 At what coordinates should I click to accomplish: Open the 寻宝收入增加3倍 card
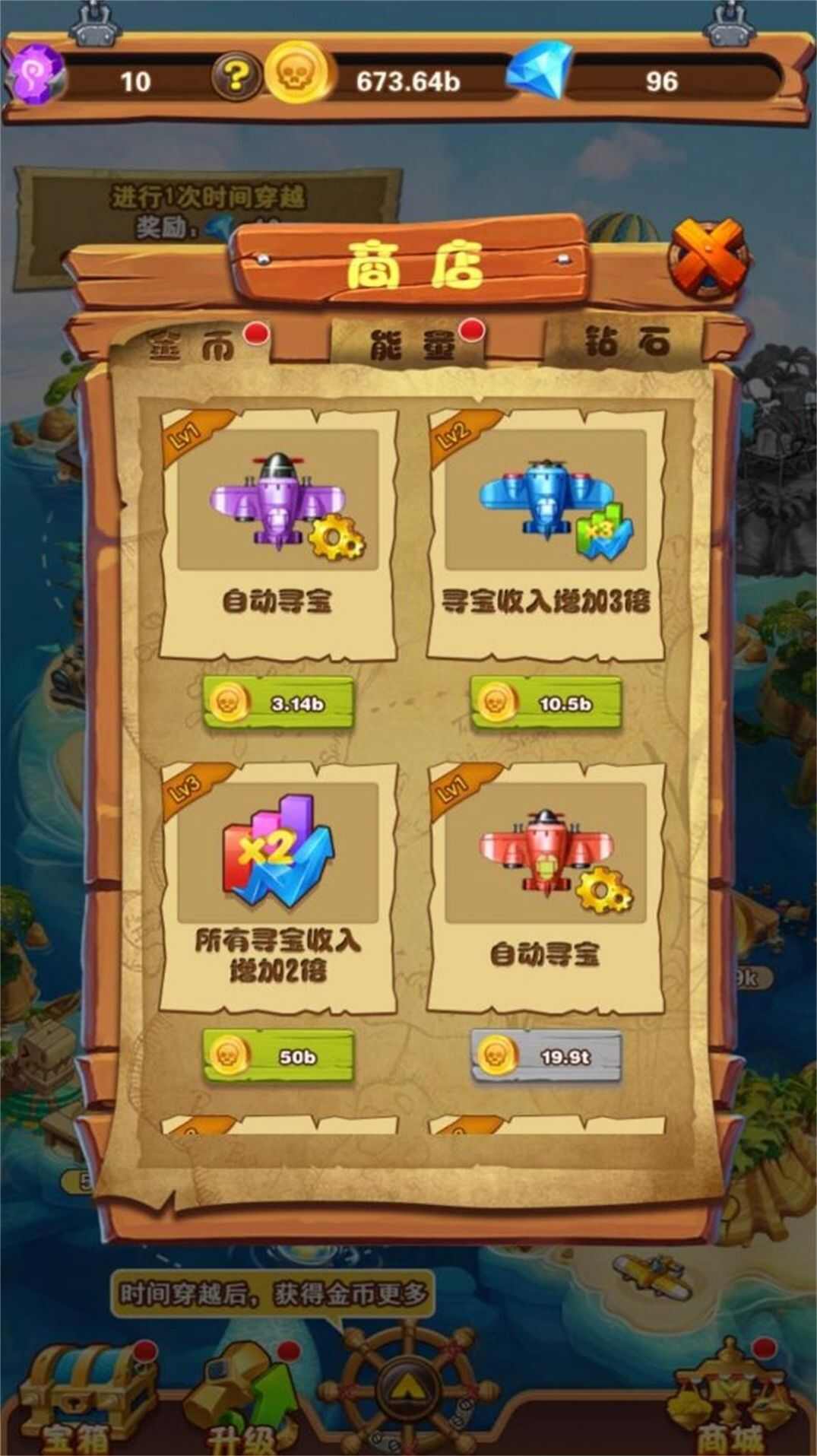click(x=546, y=535)
